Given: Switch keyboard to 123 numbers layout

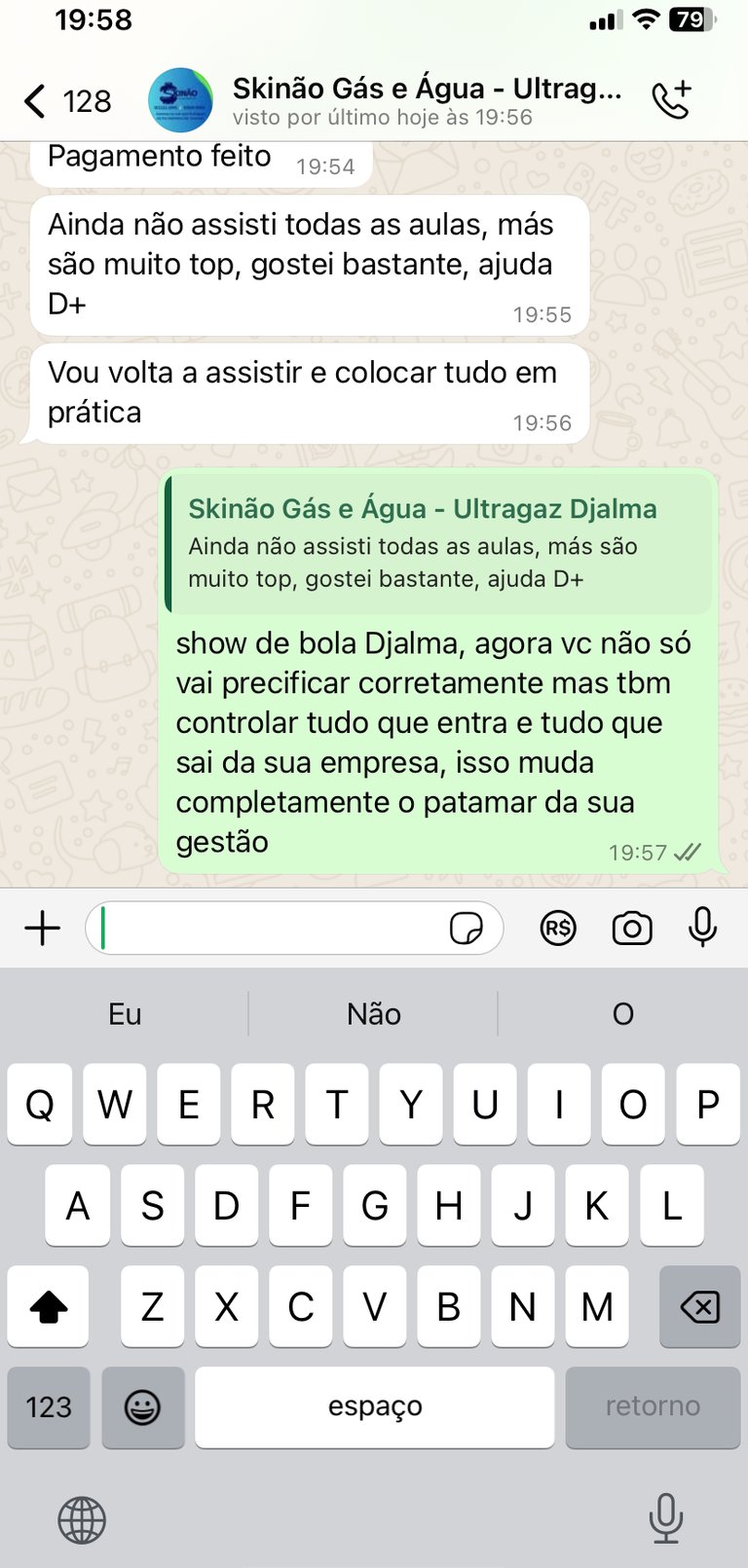Looking at the screenshot, I should pyautogui.click(x=49, y=1407).
